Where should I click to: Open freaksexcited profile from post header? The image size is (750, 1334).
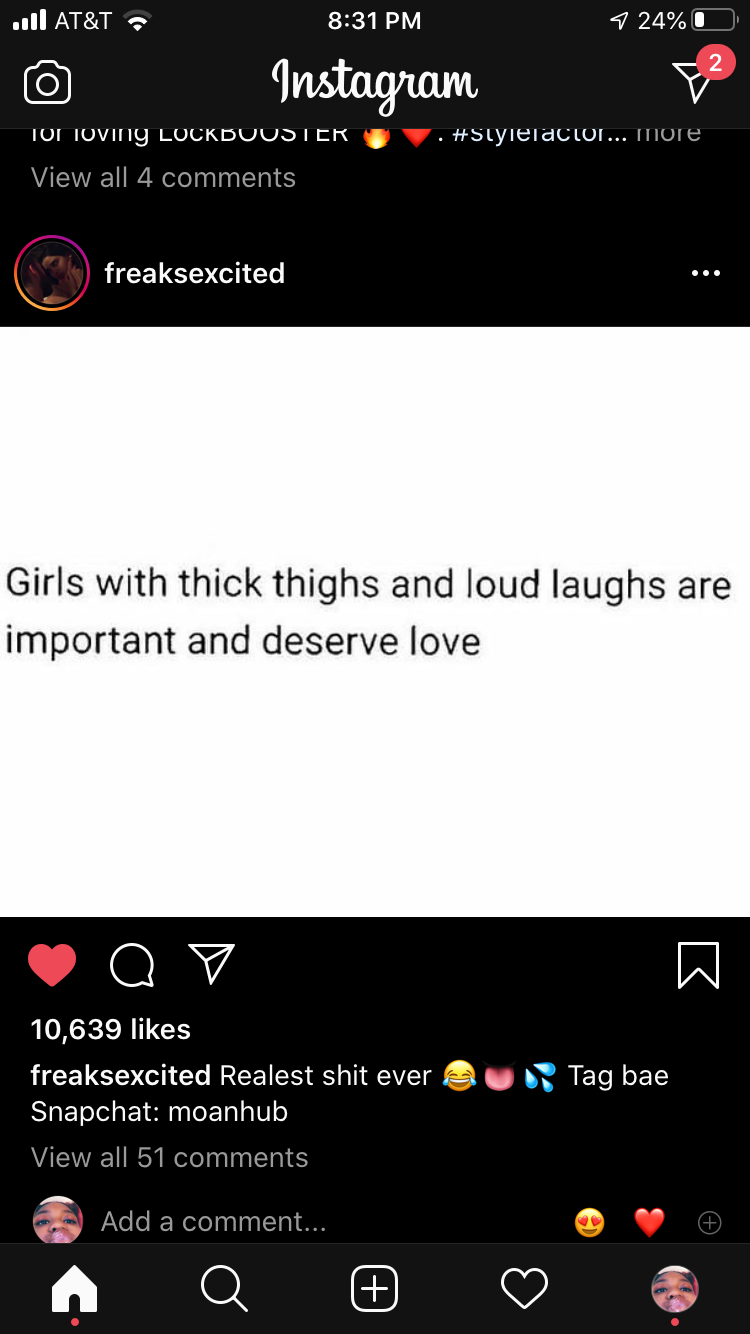pos(194,273)
